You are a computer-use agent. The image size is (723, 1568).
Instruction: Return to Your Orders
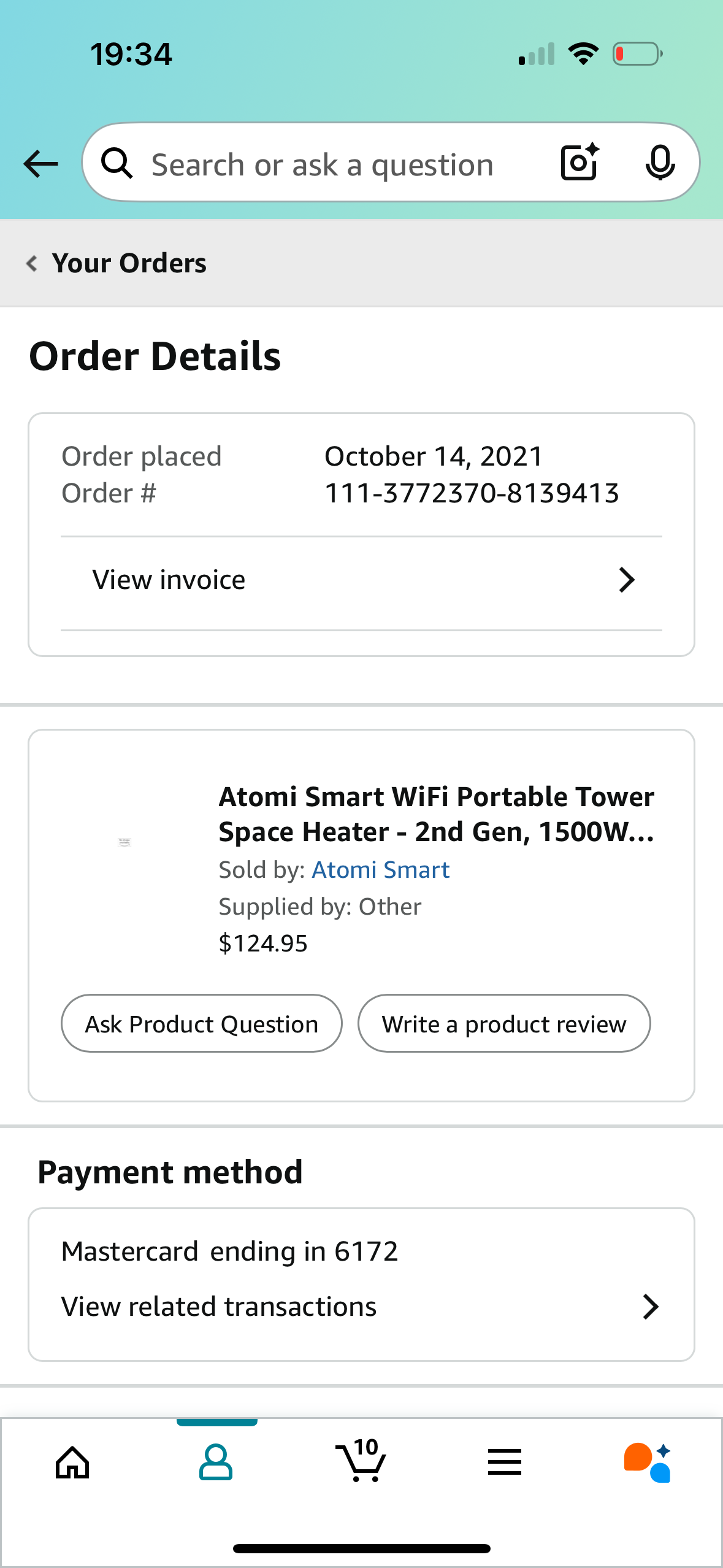116,263
